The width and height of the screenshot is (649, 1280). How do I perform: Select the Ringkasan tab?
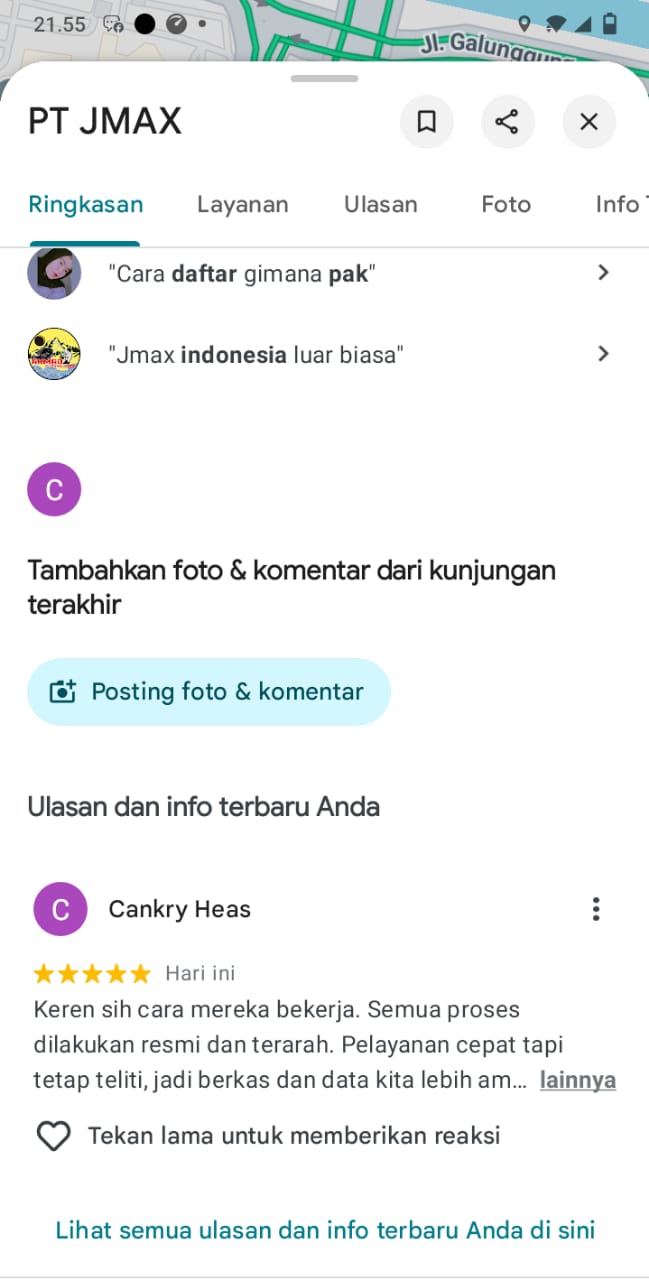click(86, 205)
